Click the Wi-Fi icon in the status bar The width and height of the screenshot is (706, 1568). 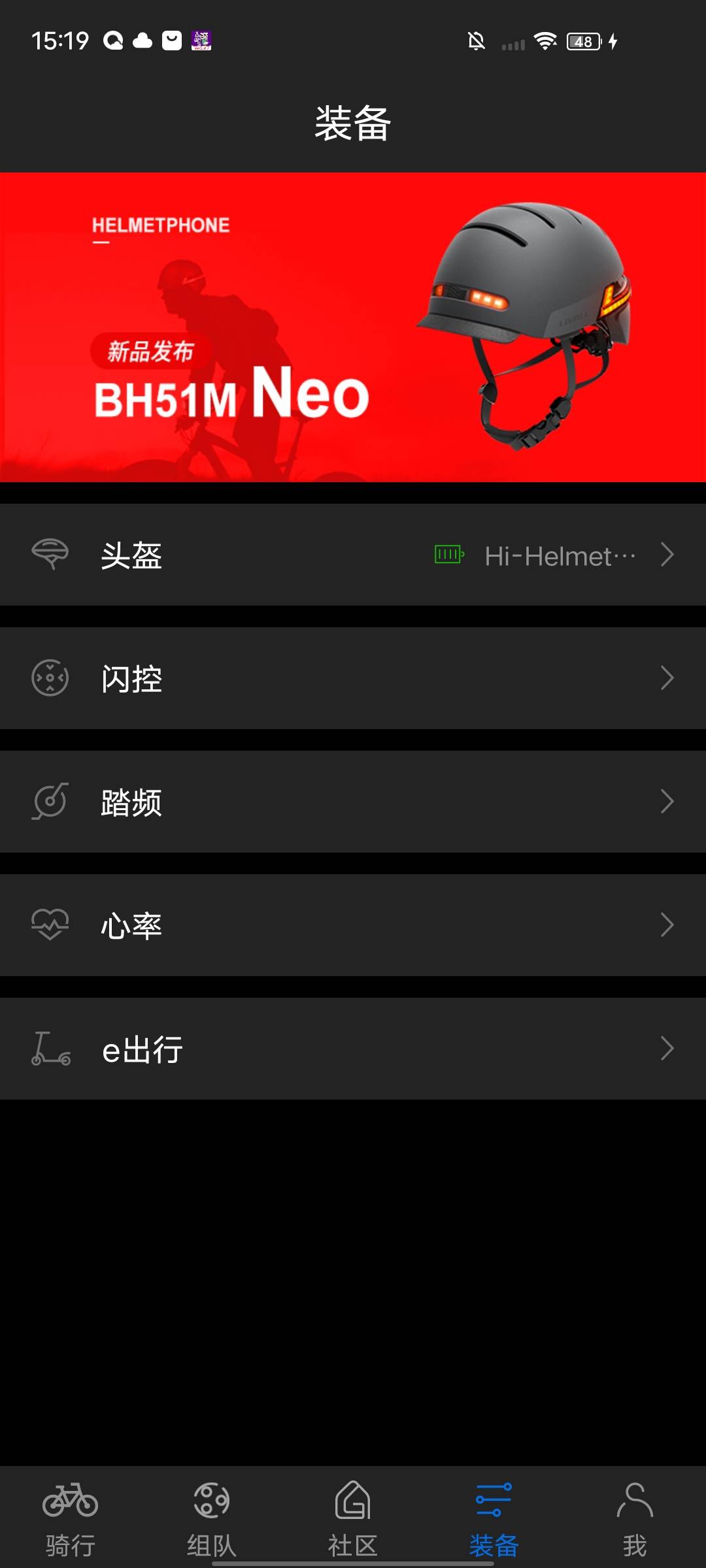(545, 41)
